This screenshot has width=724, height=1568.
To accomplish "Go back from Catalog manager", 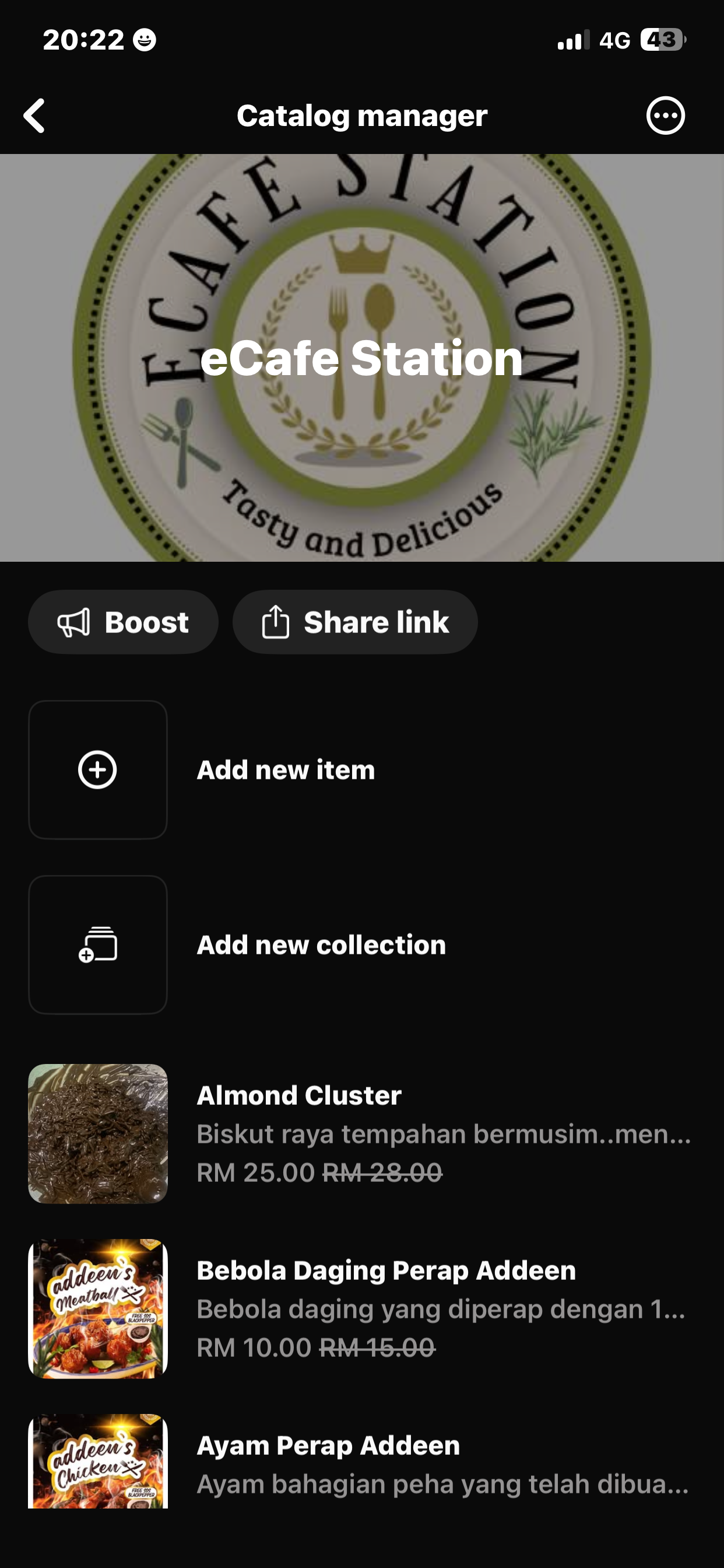I will coord(34,116).
